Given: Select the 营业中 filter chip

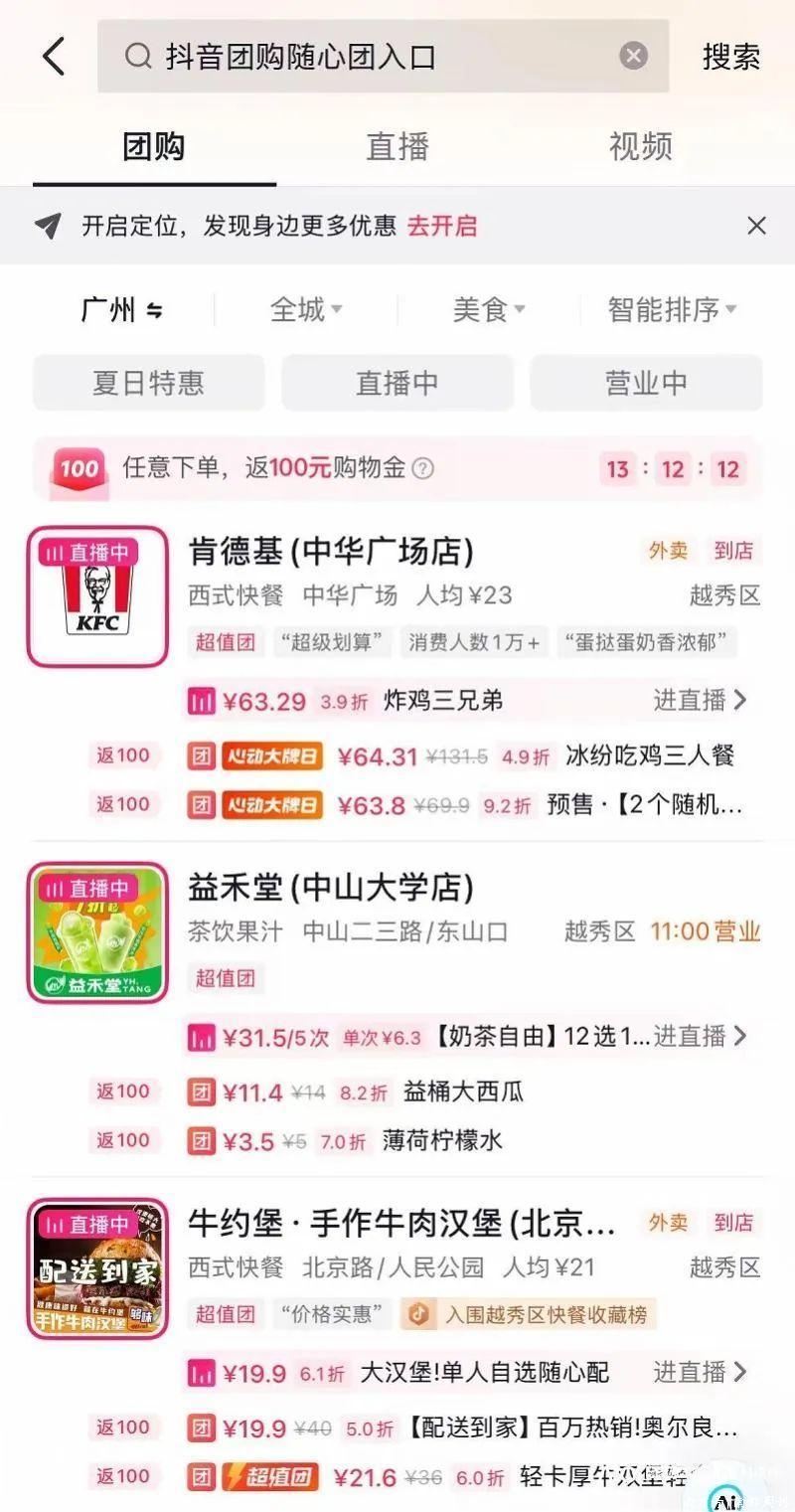Looking at the screenshot, I should pos(646,383).
